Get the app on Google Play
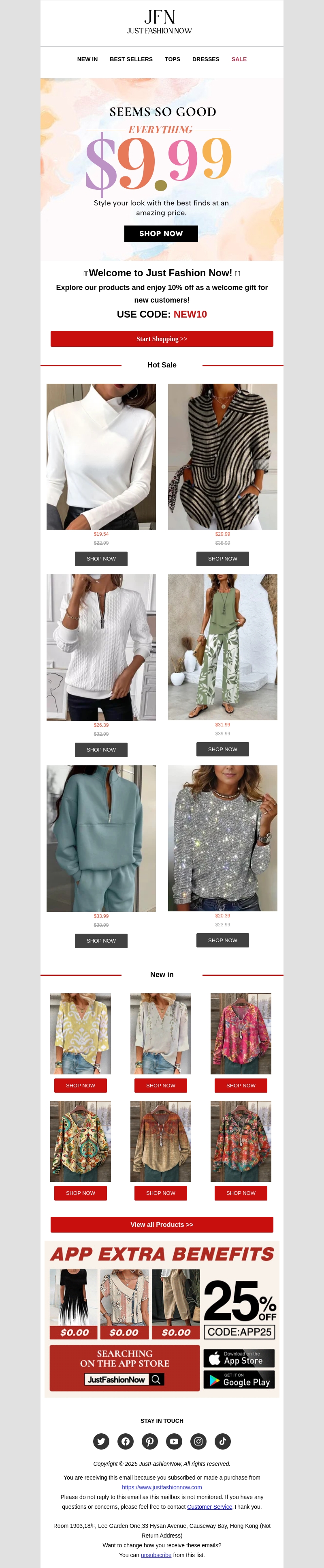This screenshot has width=324, height=1568. (239, 1380)
